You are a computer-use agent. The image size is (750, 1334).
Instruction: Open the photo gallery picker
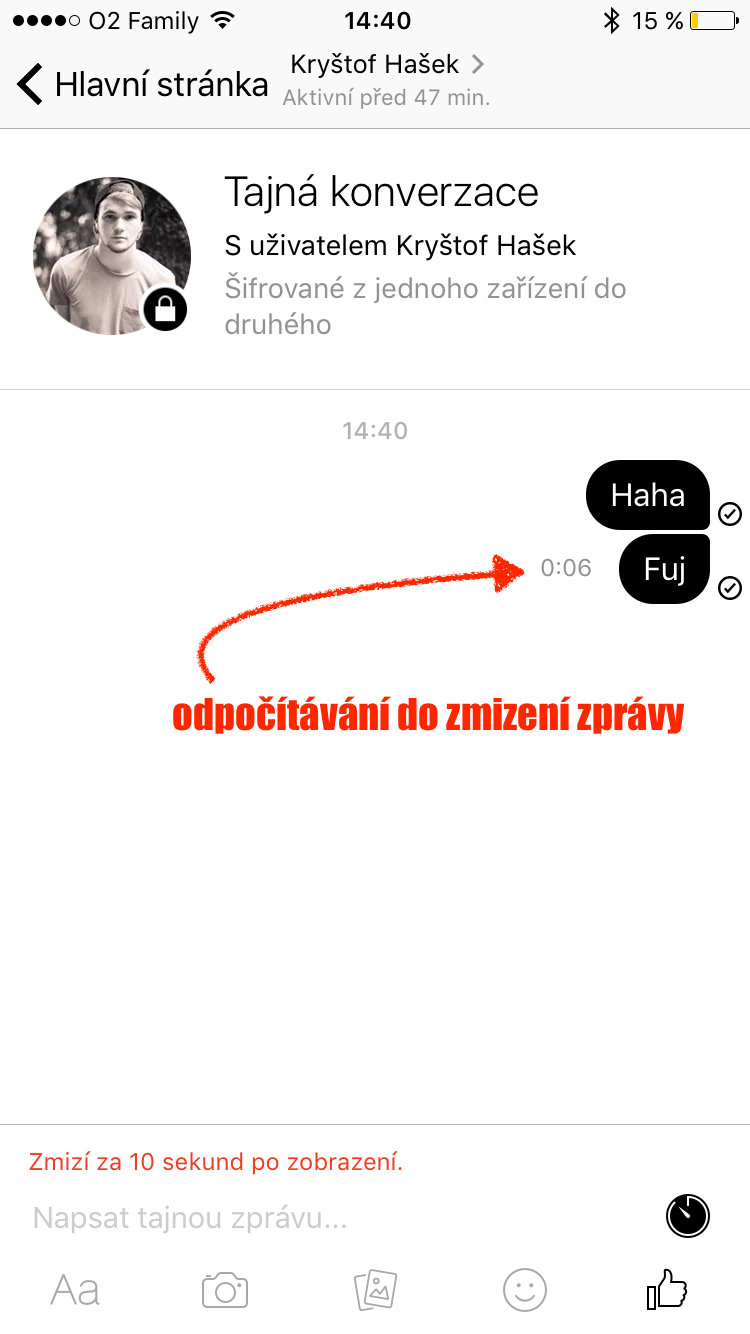[376, 1290]
